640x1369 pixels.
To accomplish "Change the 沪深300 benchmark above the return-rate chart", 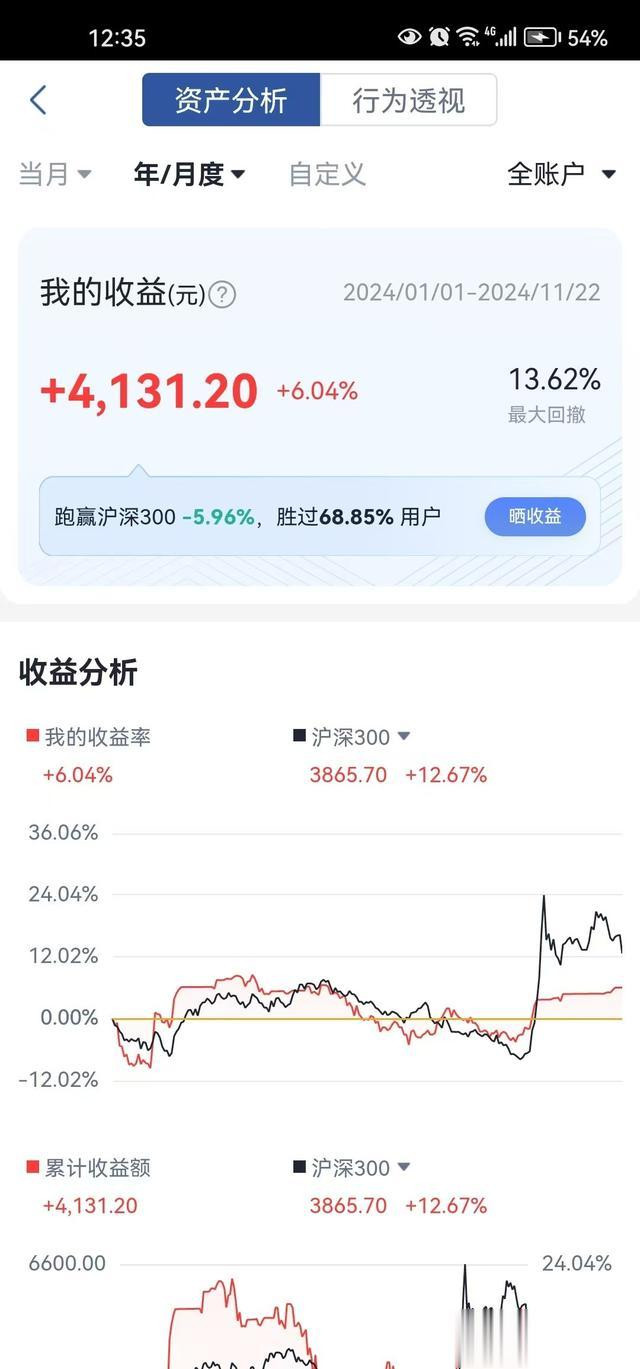I will 351,737.
